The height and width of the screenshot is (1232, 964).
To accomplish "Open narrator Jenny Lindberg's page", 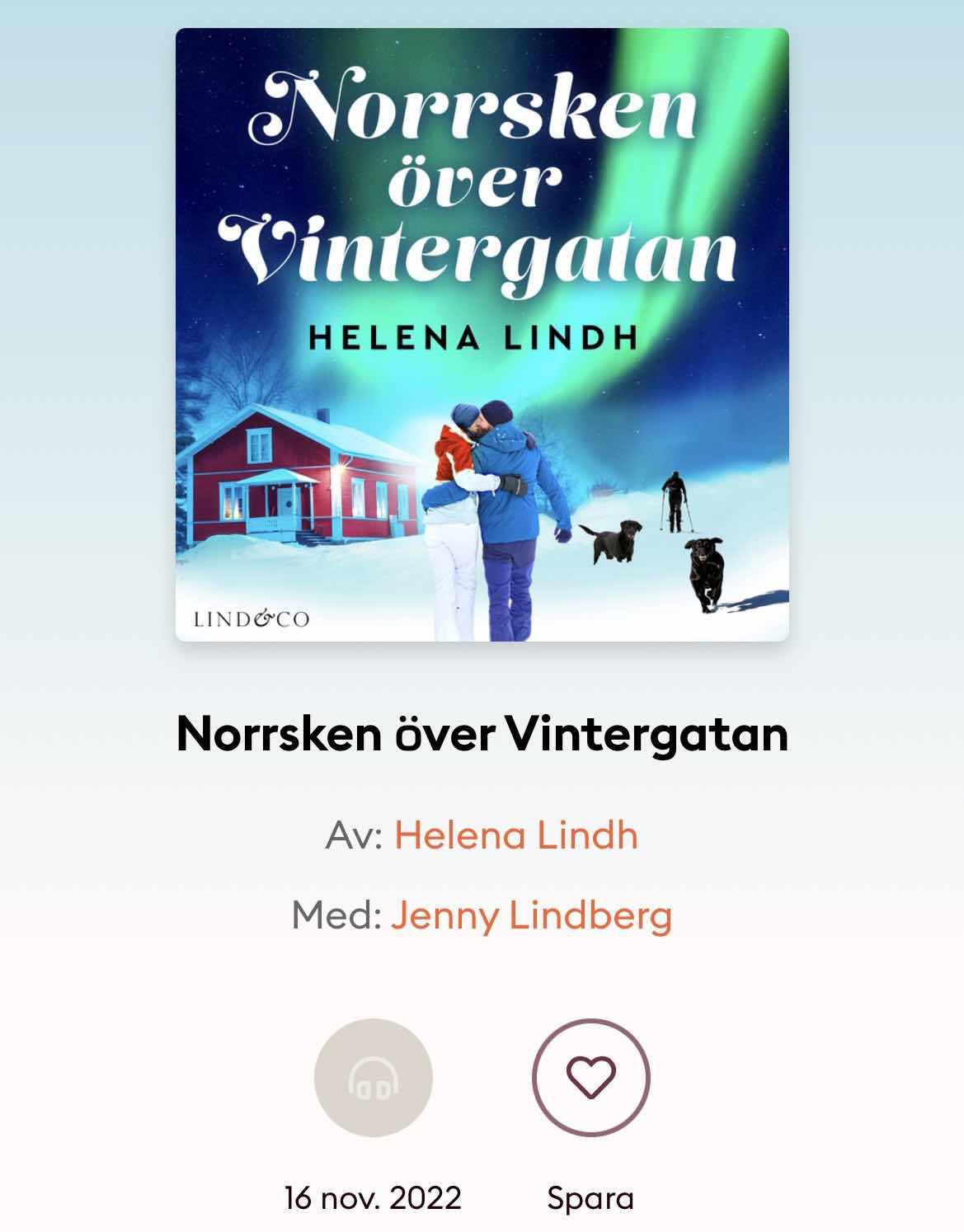I will tap(531, 915).
